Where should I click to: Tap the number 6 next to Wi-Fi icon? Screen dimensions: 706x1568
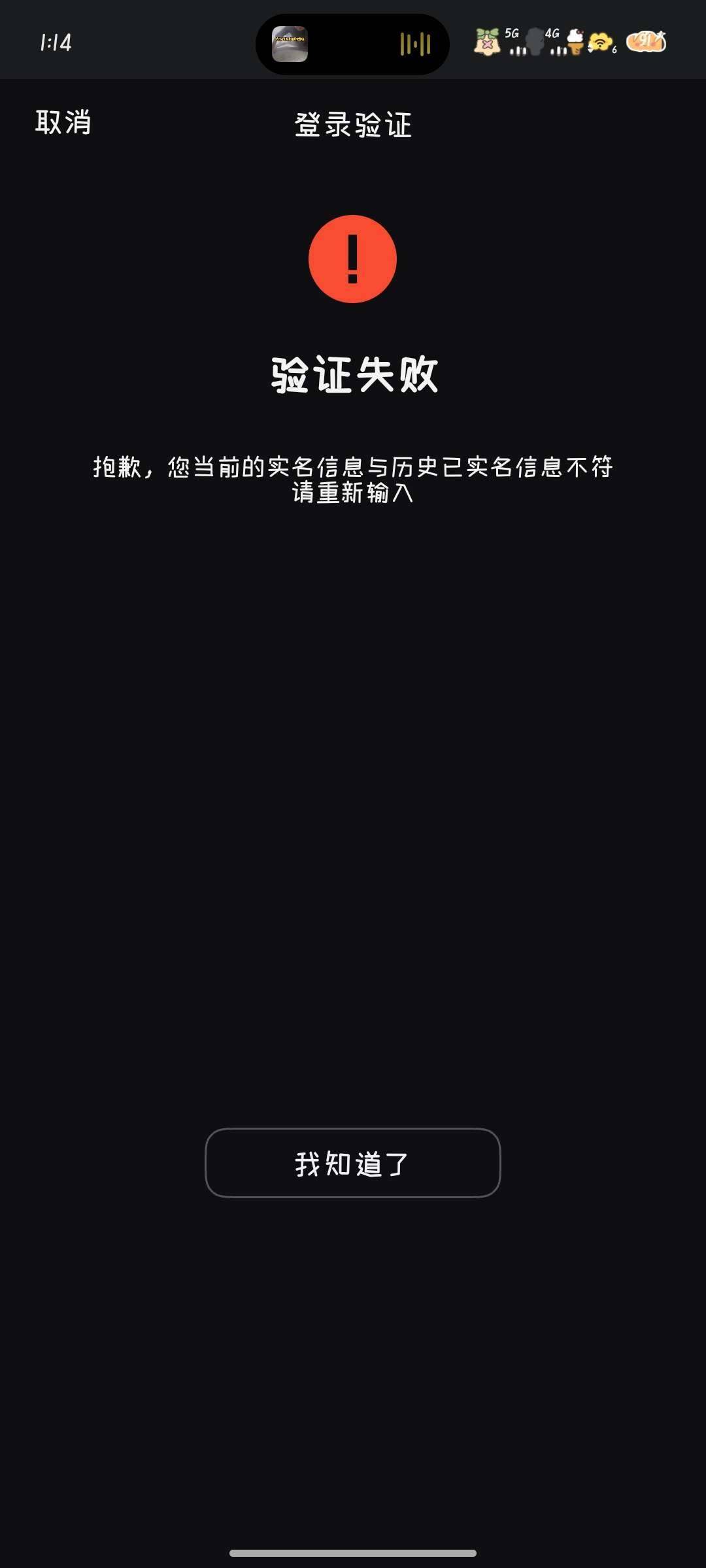pos(613,50)
